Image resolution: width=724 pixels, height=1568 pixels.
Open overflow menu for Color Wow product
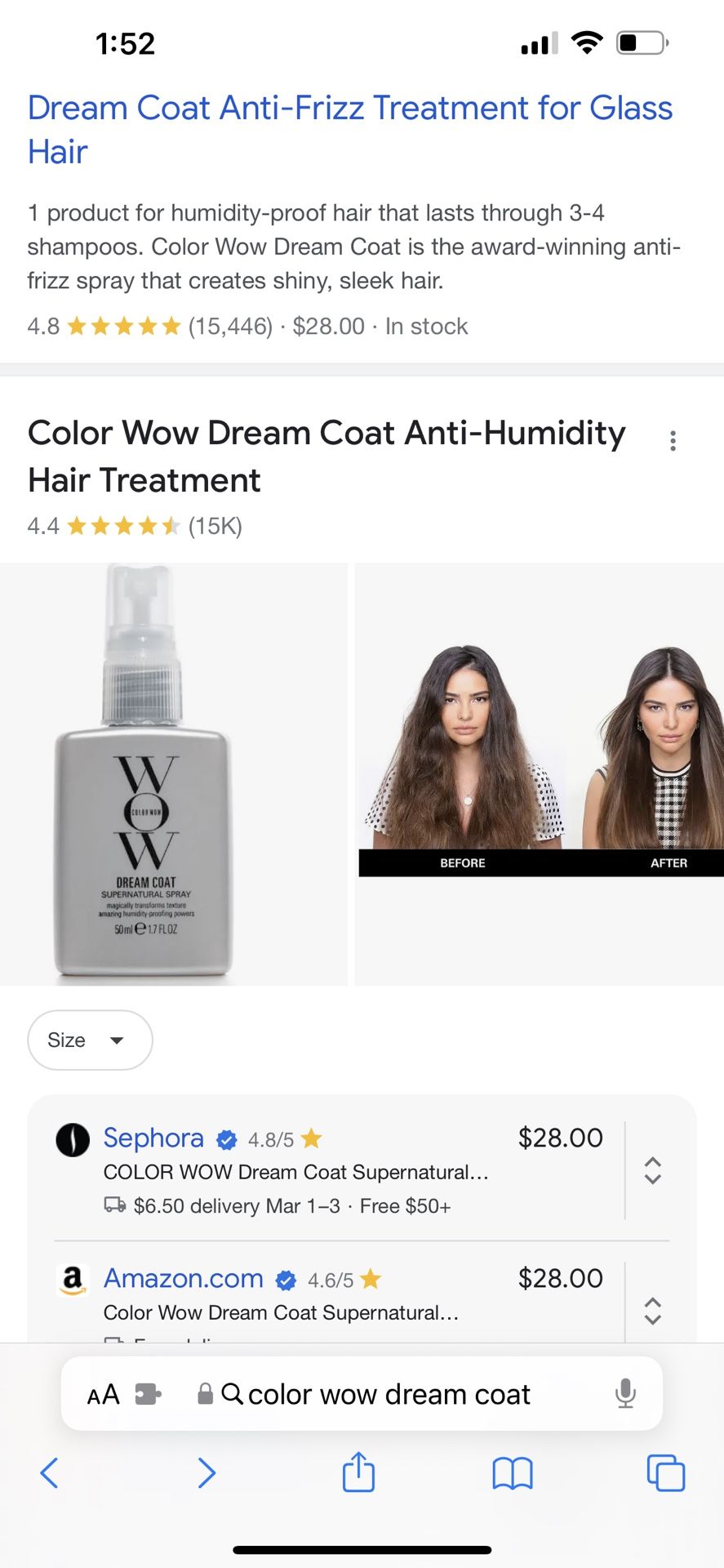coord(673,441)
